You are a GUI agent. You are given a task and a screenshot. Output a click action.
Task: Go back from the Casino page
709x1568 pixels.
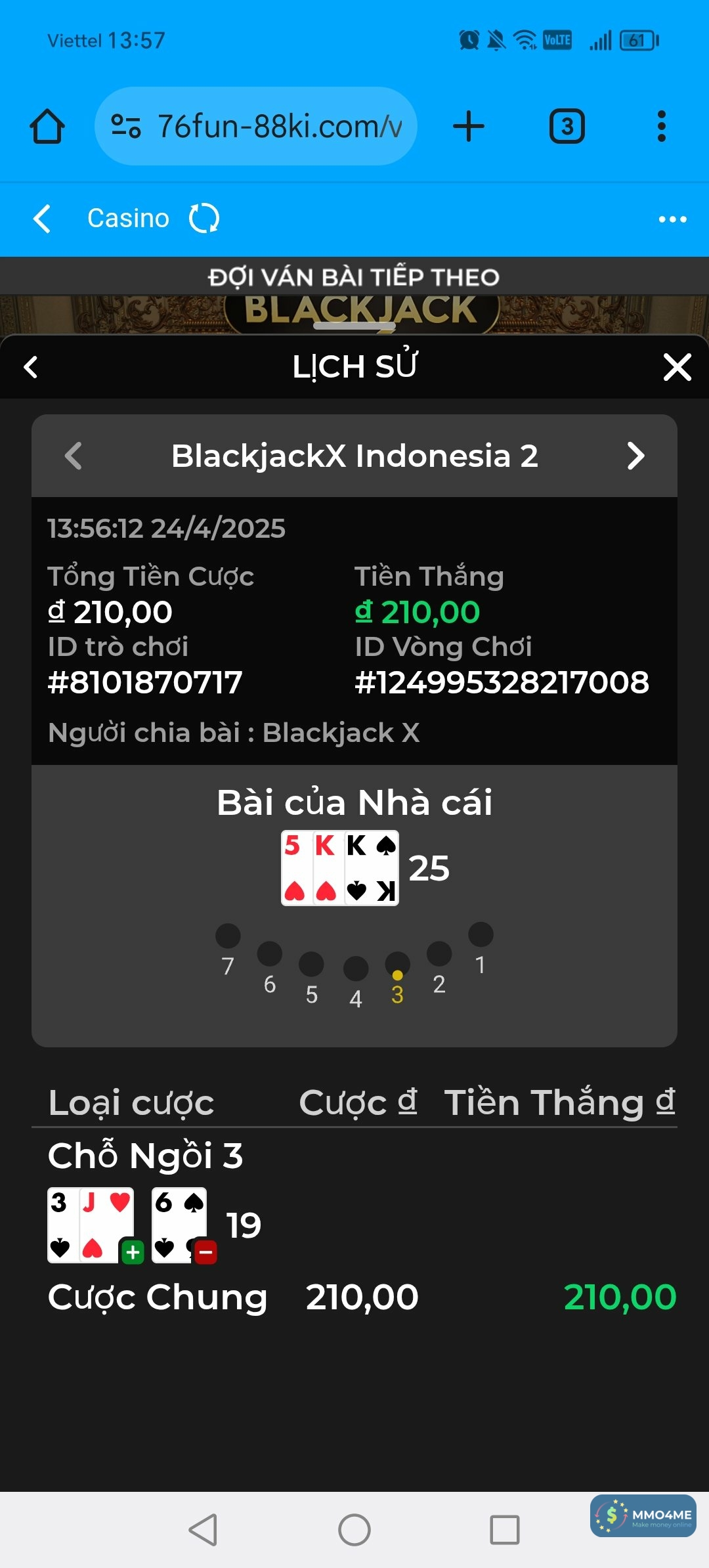pos(42,219)
